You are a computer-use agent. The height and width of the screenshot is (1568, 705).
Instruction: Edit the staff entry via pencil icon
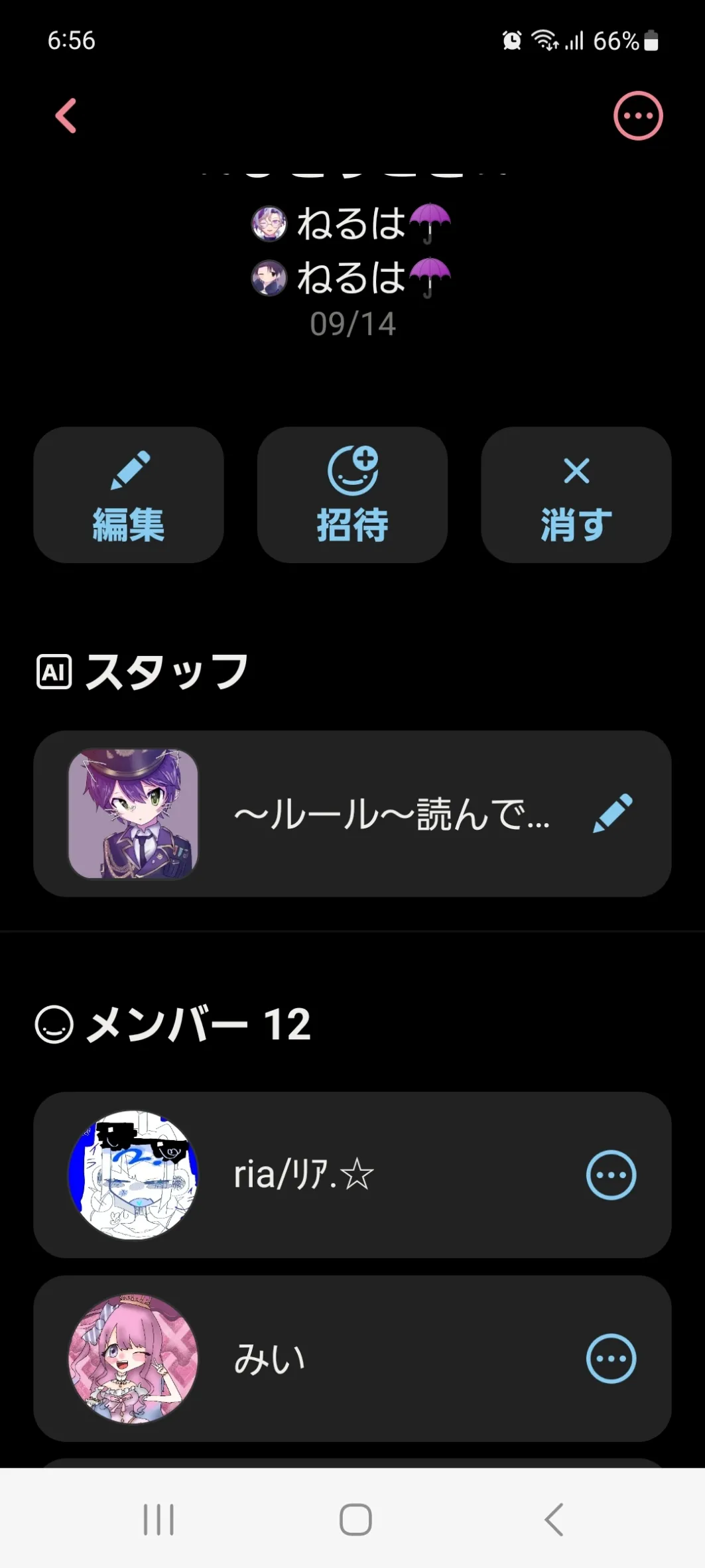click(612, 813)
